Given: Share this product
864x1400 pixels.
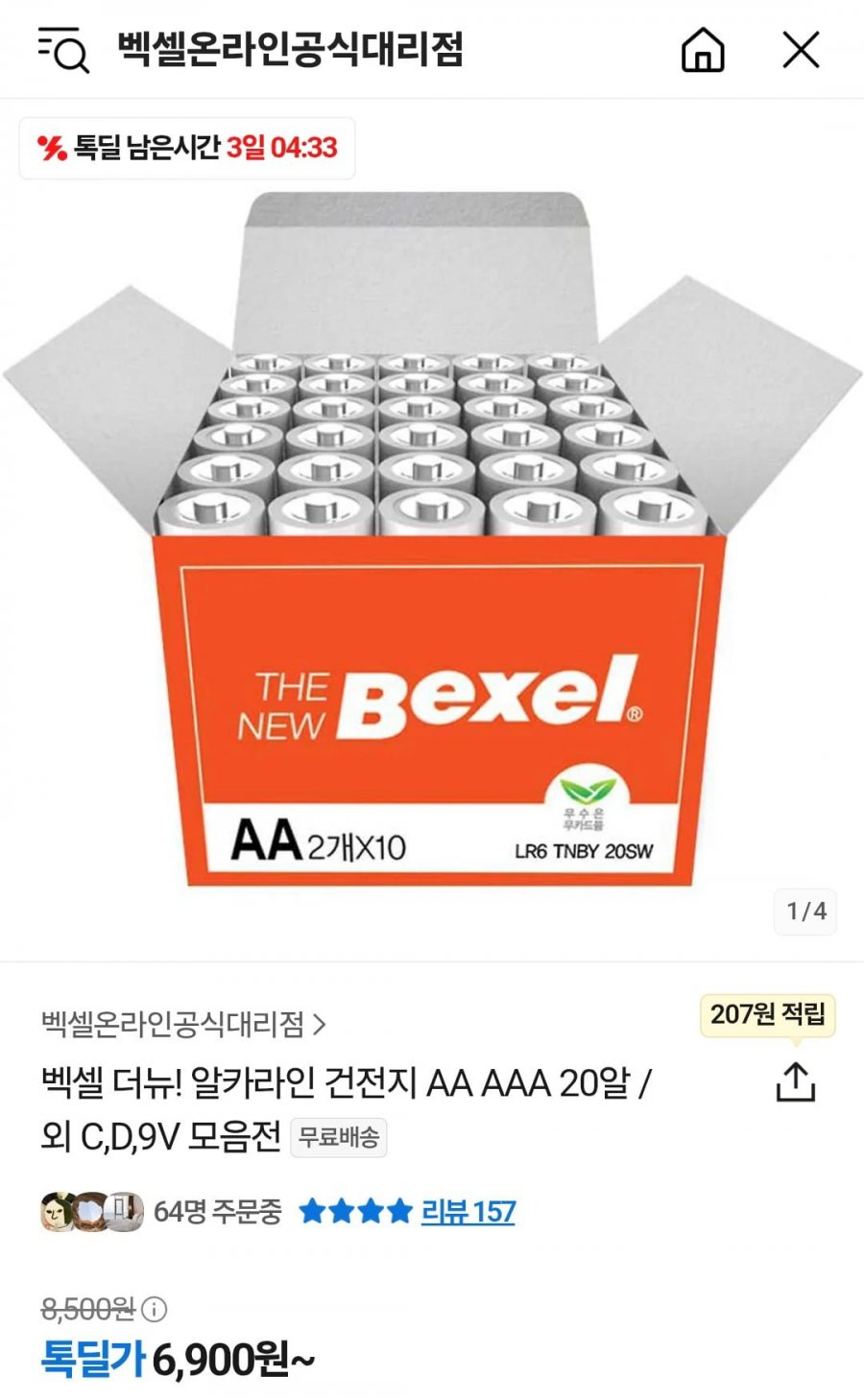Looking at the screenshot, I should tap(795, 1082).
